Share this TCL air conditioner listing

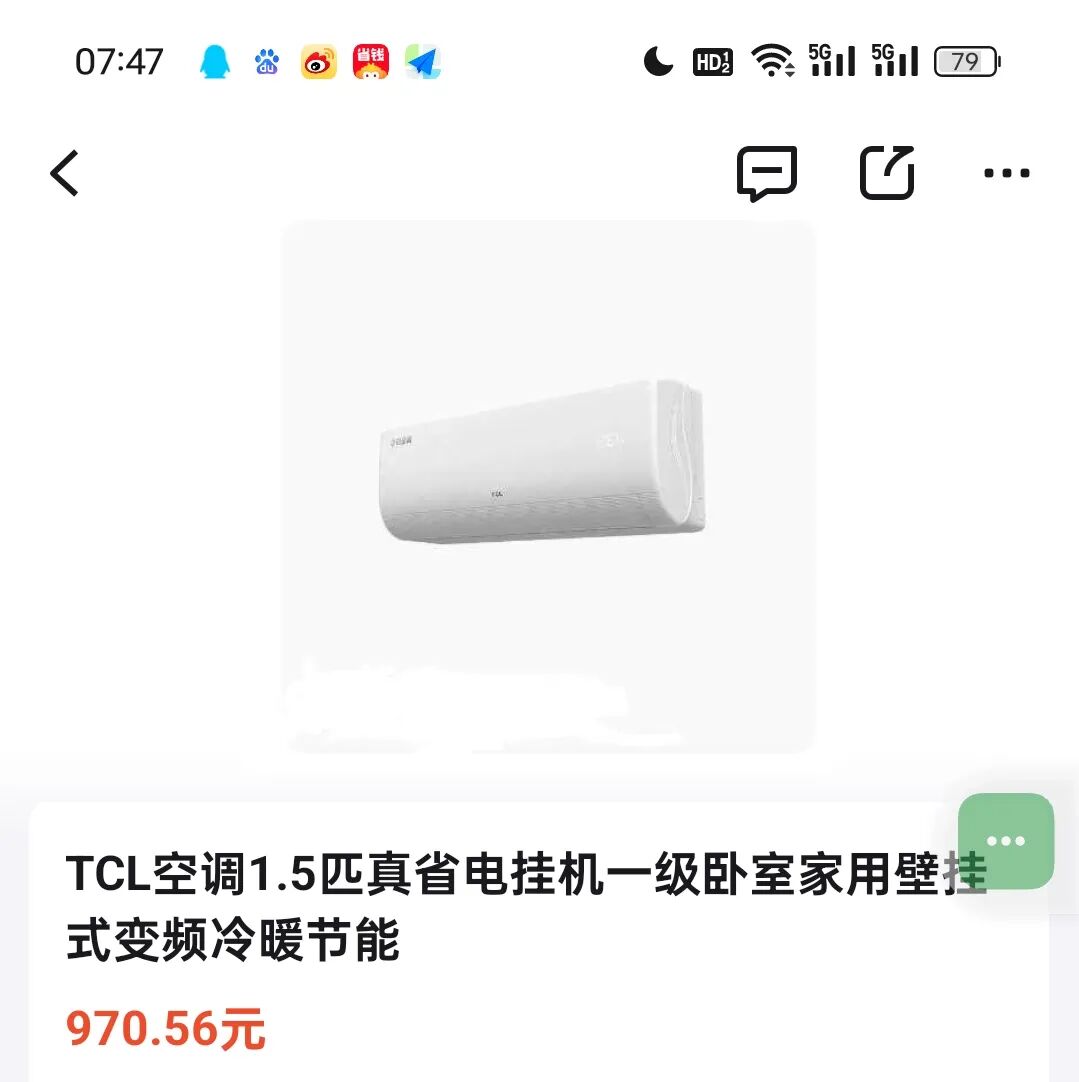click(888, 173)
